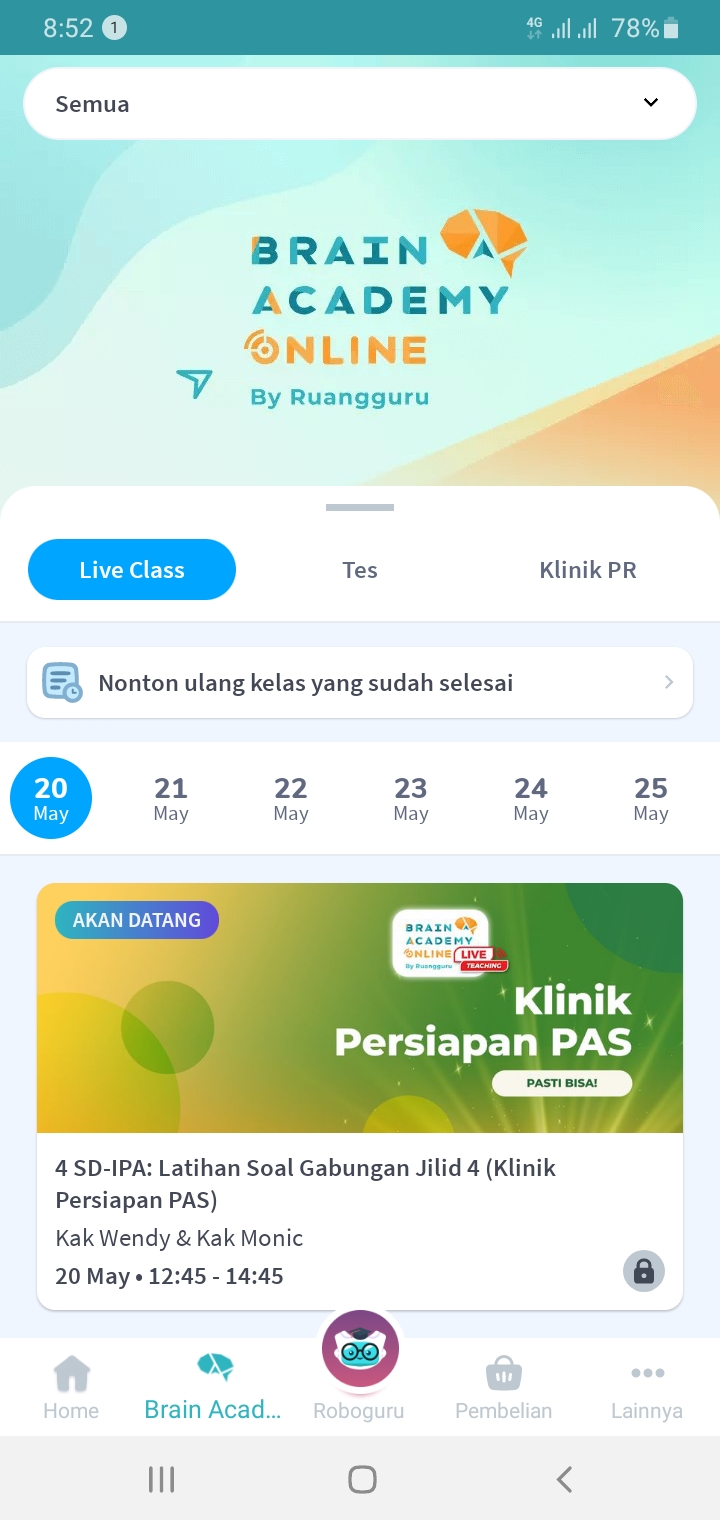The image size is (720, 1520).
Task: Pick the 24 May date
Action: click(x=531, y=799)
